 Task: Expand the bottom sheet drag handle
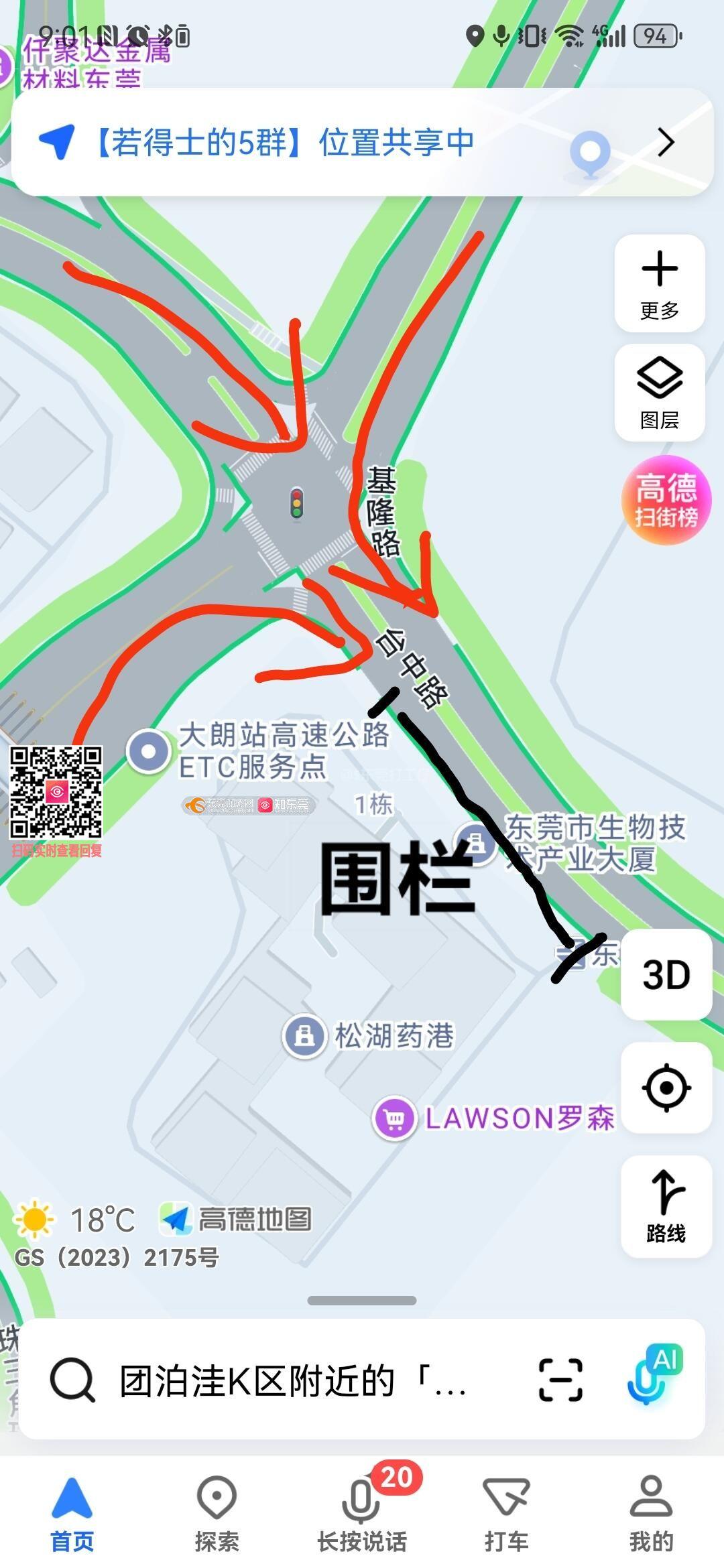[362, 1301]
